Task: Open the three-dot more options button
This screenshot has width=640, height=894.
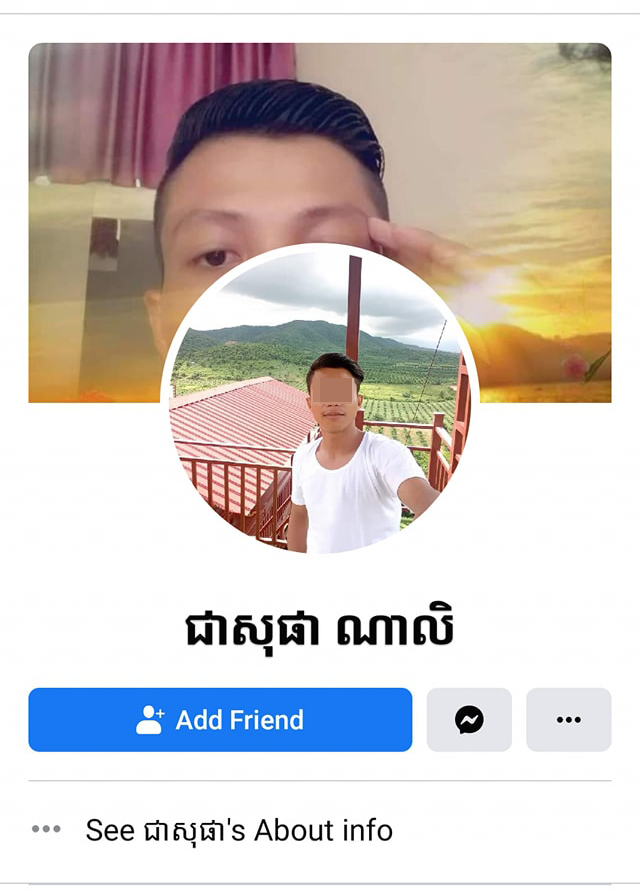Action: click(568, 719)
